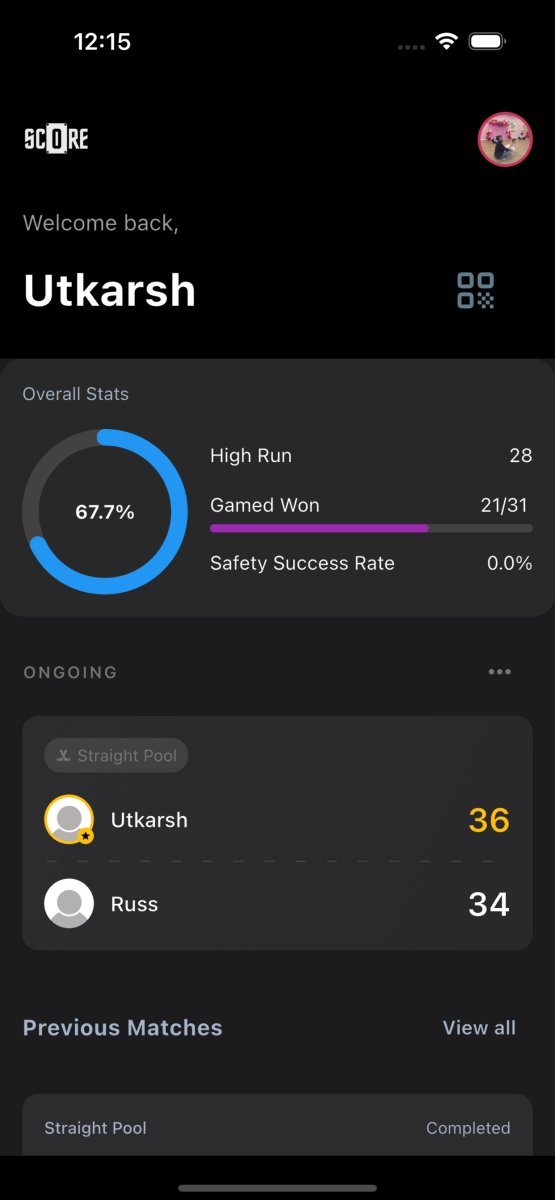Image resolution: width=555 pixels, height=1200 pixels.
Task: Open the completed Straight Pool match card
Action: [x=277, y=1126]
